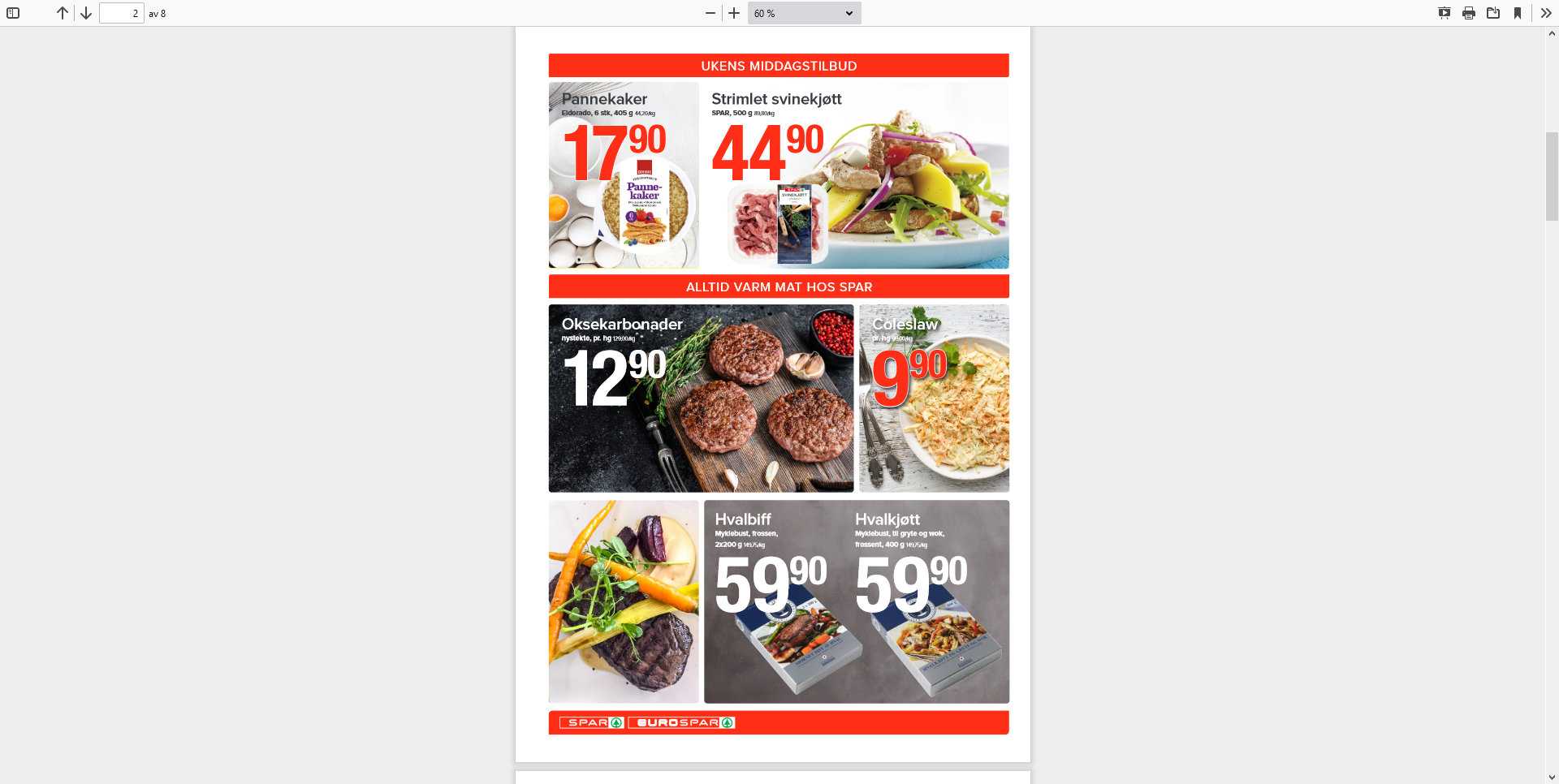
Task: Toggle the sidebar panel
Action: pyautogui.click(x=13, y=13)
